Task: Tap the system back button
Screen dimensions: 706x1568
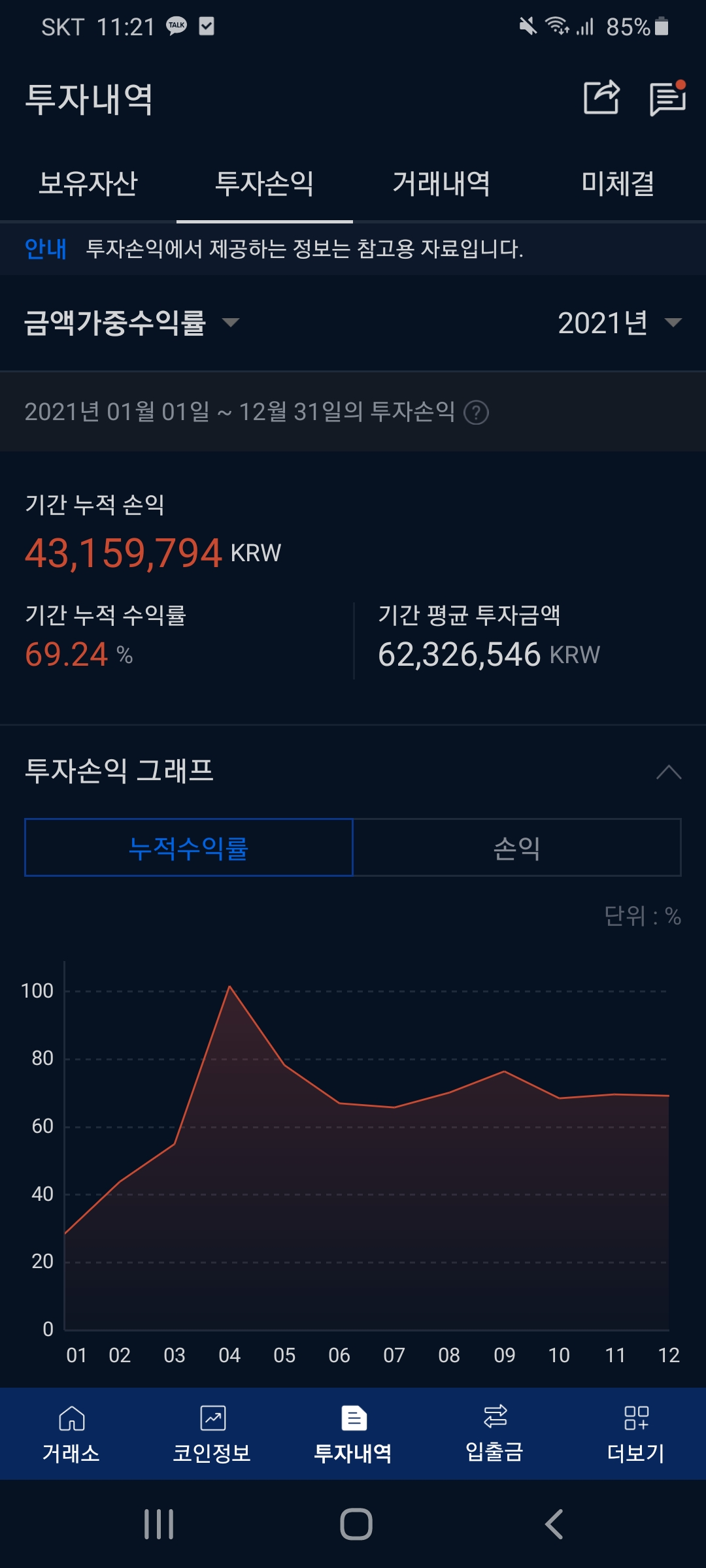Action: point(554,1524)
